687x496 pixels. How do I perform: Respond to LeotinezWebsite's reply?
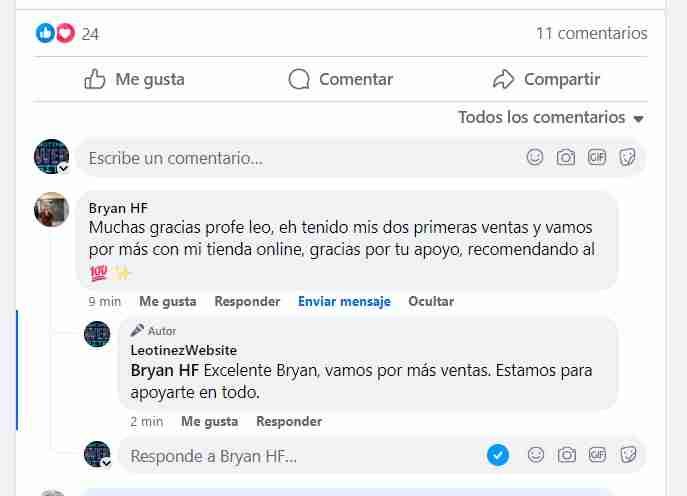click(x=289, y=421)
